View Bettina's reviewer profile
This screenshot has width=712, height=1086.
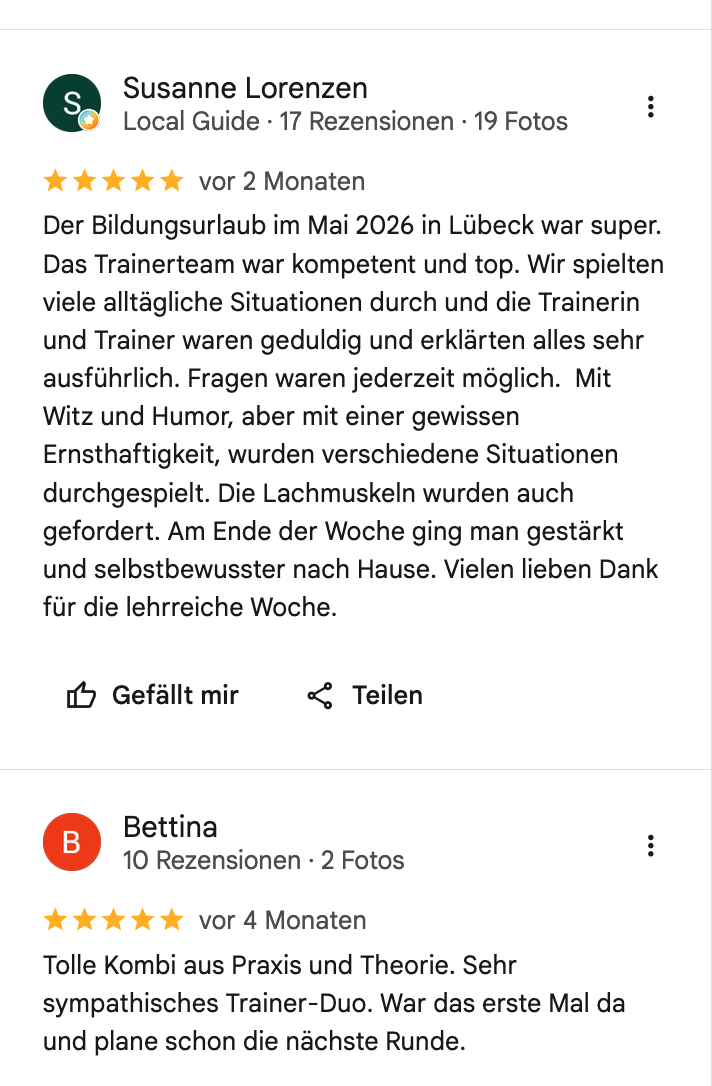(170, 827)
